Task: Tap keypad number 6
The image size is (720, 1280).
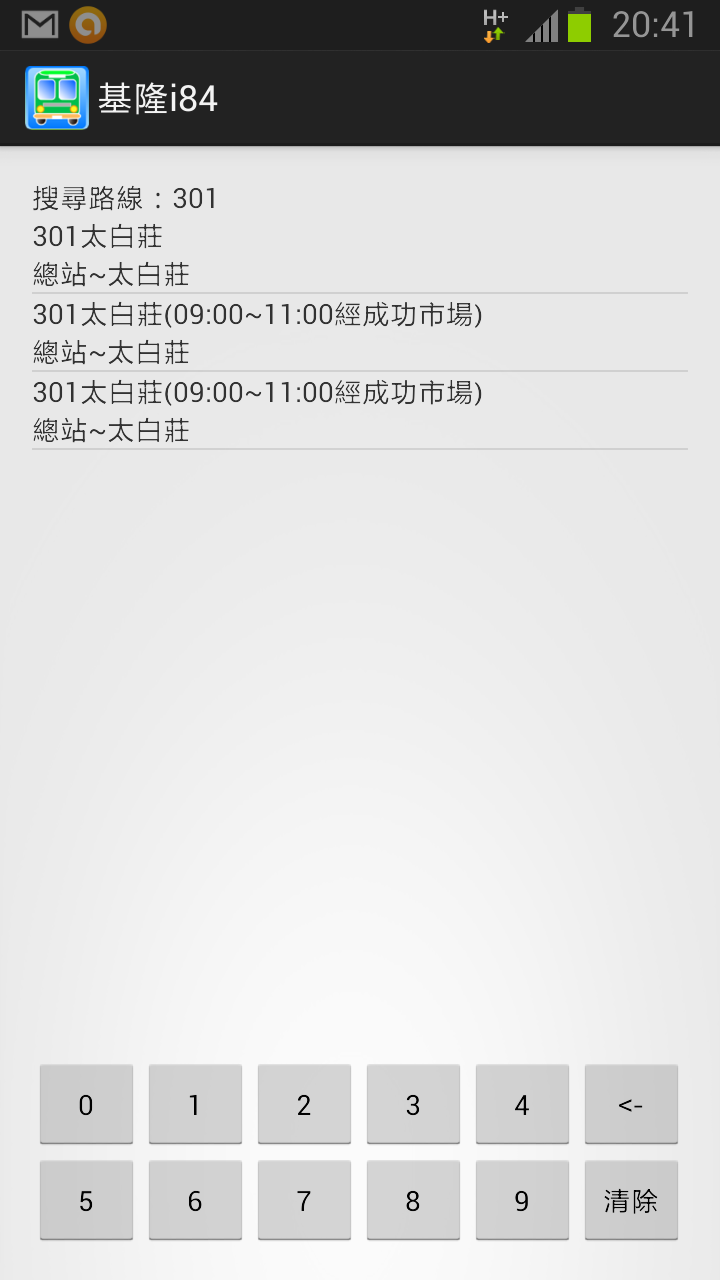Action: point(195,1200)
